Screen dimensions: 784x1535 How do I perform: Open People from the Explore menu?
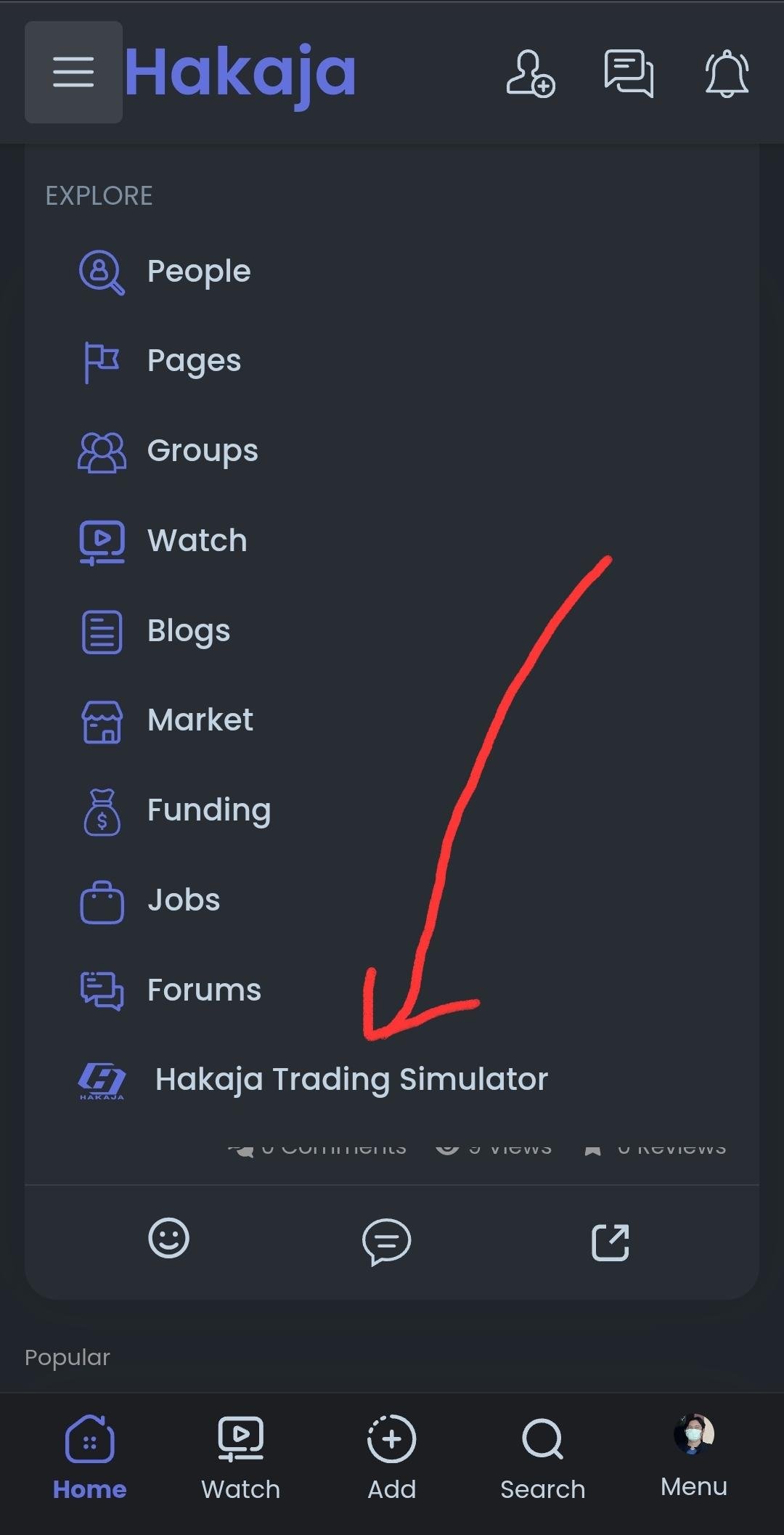pos(198,272)
